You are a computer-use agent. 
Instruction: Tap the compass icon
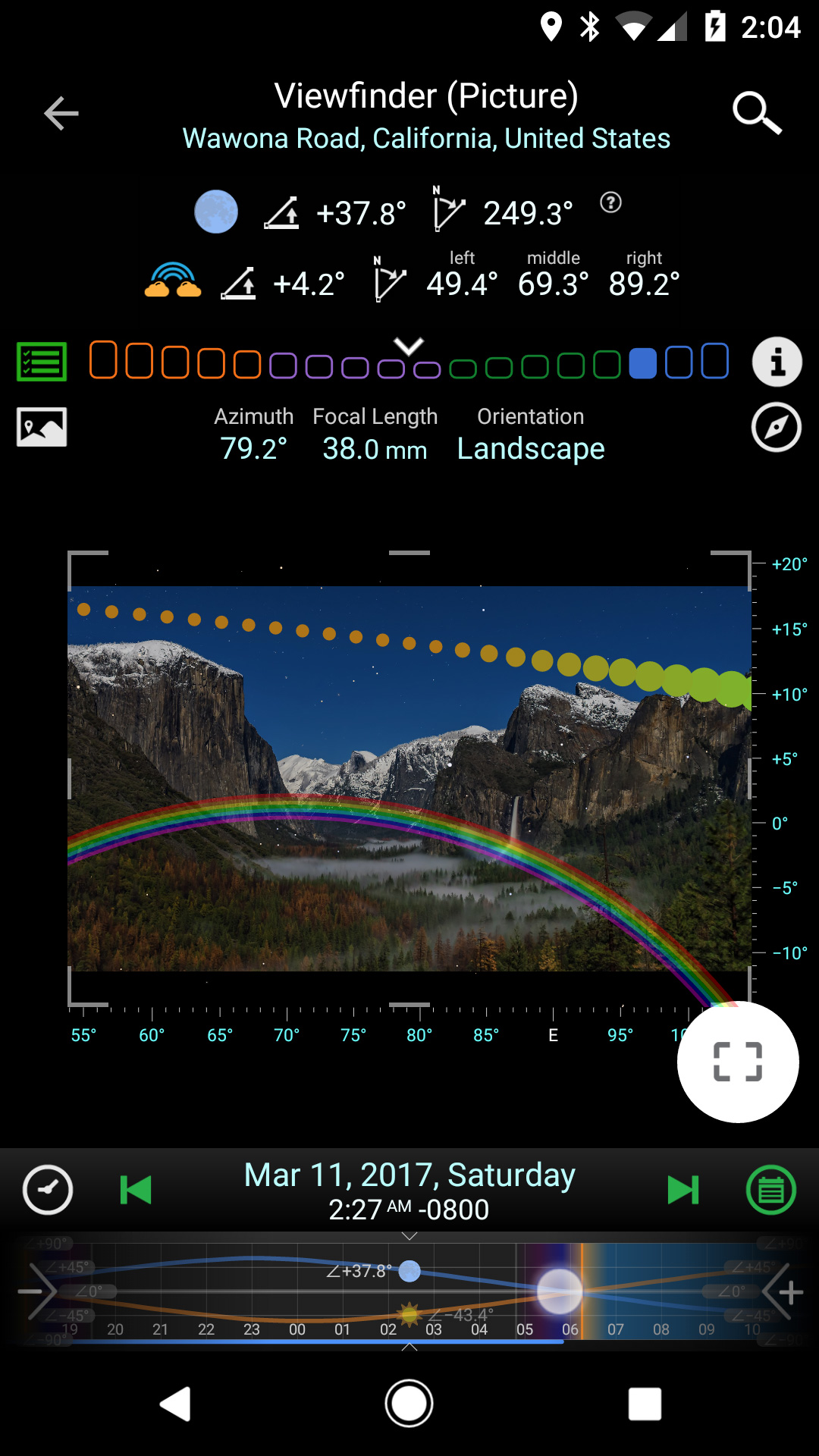pyautogui.click(x=777, y=428)
